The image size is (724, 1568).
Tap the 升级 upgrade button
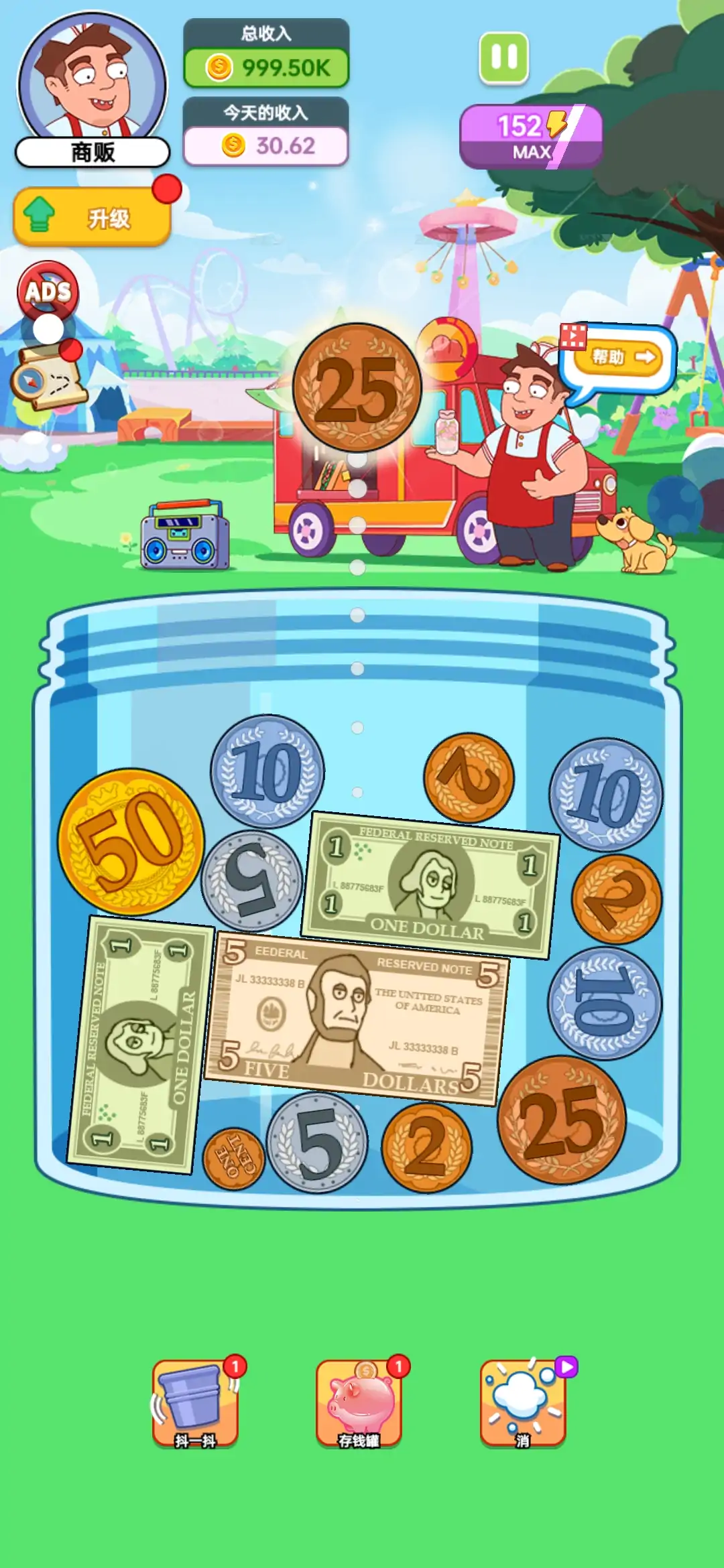[x=93, y=217]
